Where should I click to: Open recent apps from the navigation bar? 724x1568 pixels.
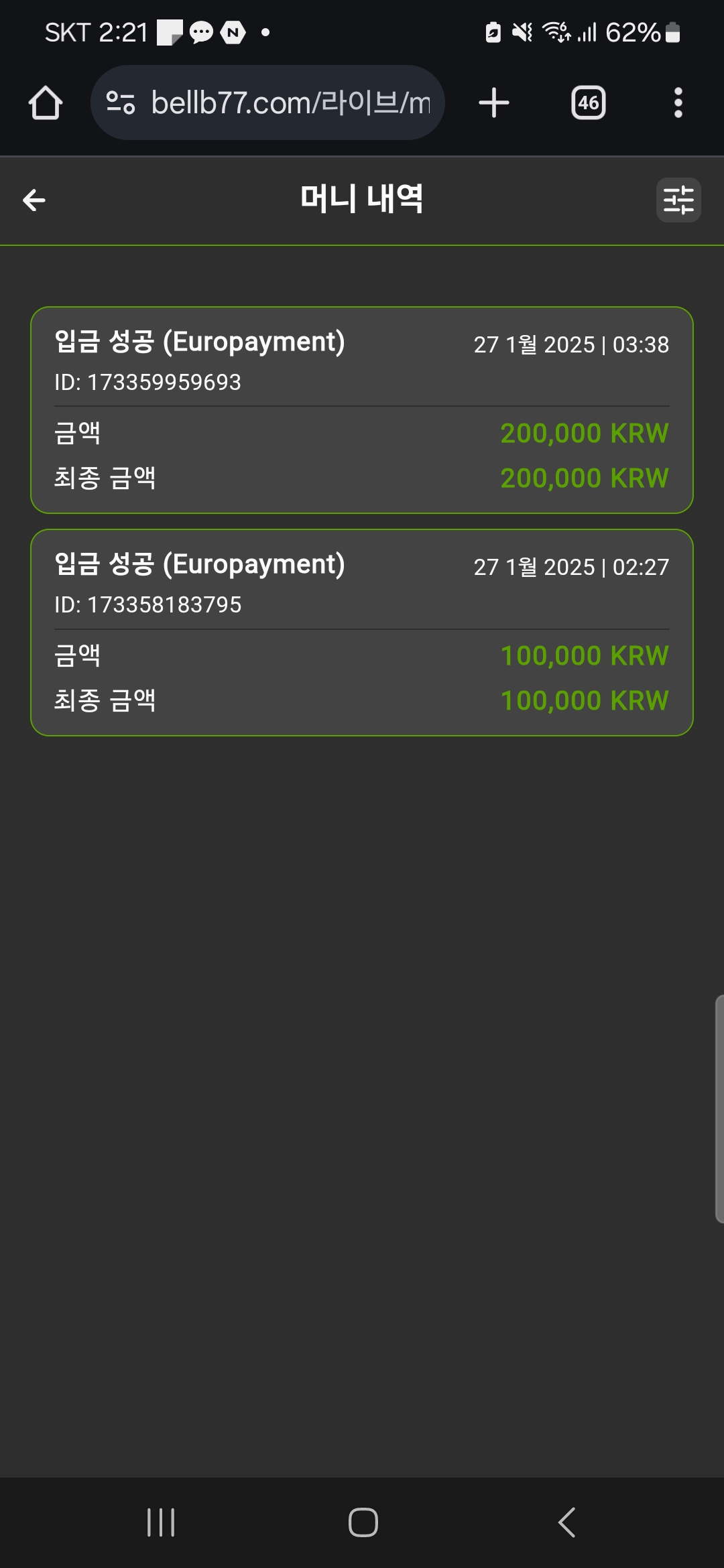(x=161, y=1522)
